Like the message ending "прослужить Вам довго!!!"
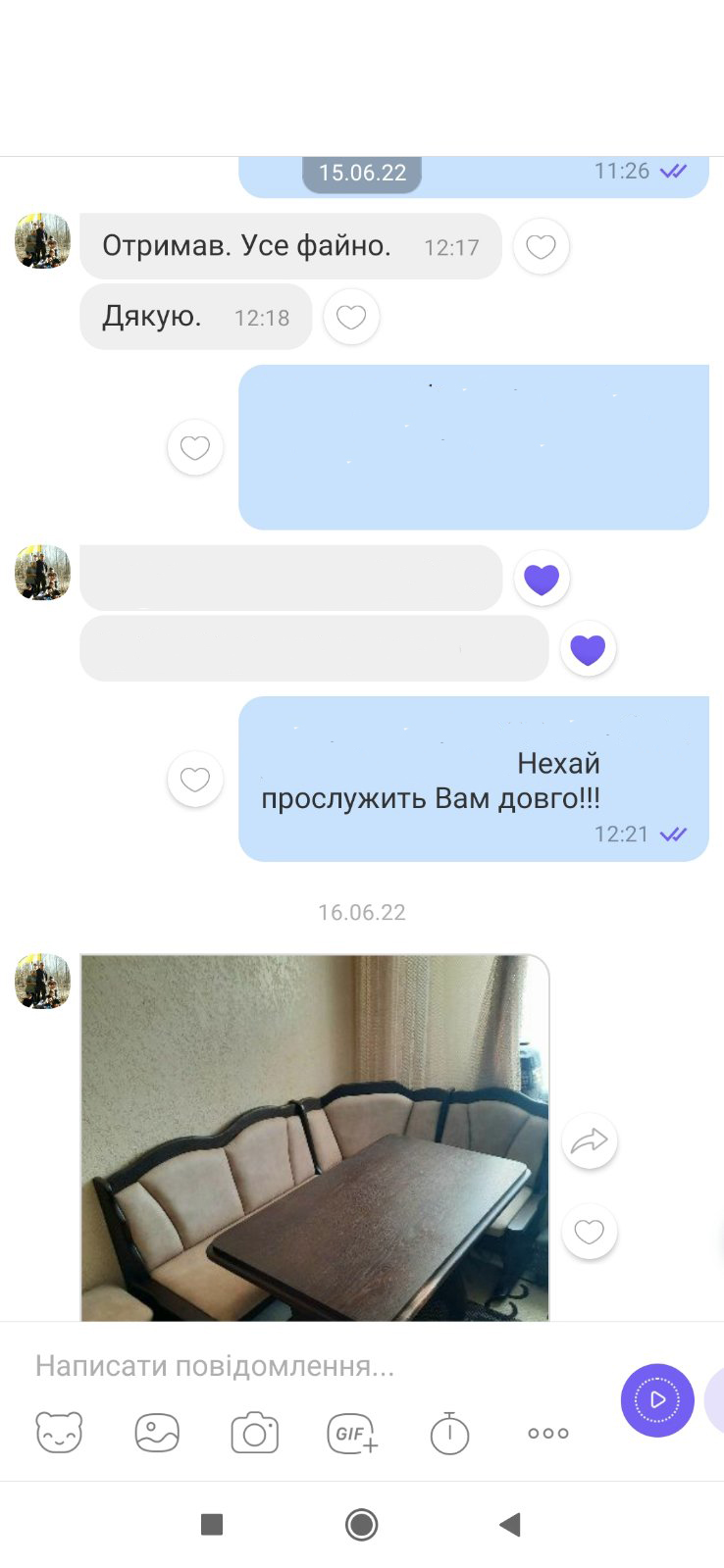The height and width of the screenshot is (1568, 724). point(195,780)
